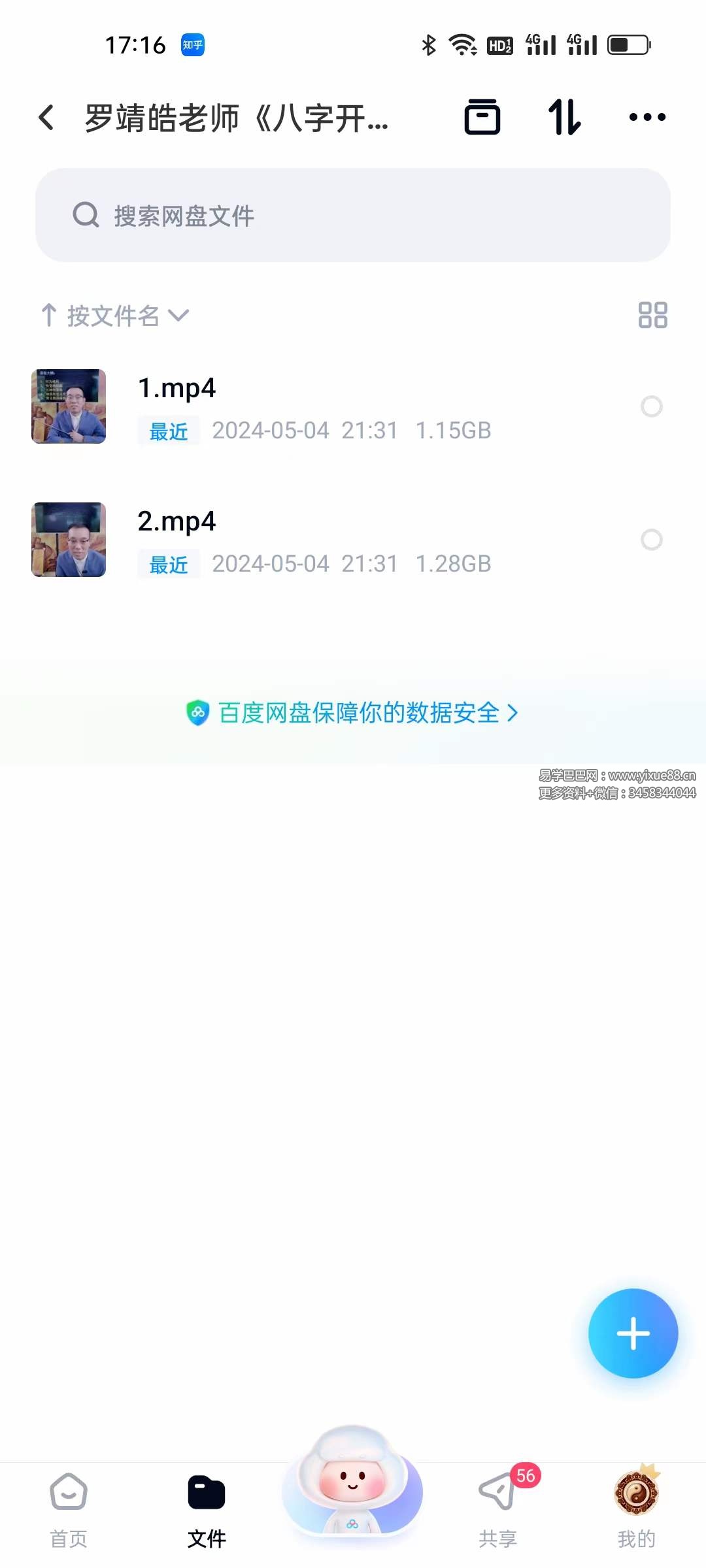Image resolution: width=706 pixels, height=1568 pixels.
Task: Expand the 按文件名 sort dropdown
Action: pos(180,316)
